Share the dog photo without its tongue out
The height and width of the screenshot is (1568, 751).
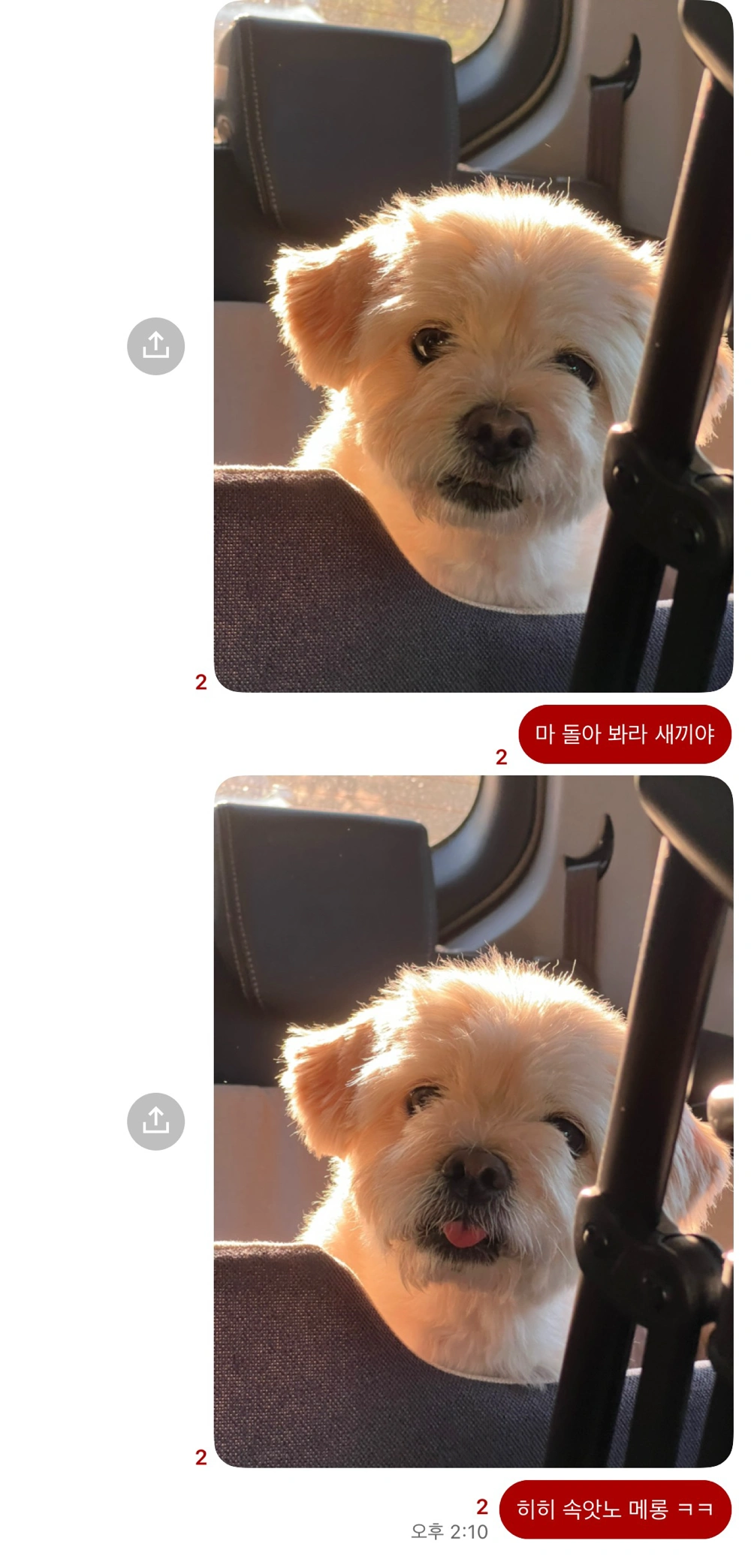[155, 346]
